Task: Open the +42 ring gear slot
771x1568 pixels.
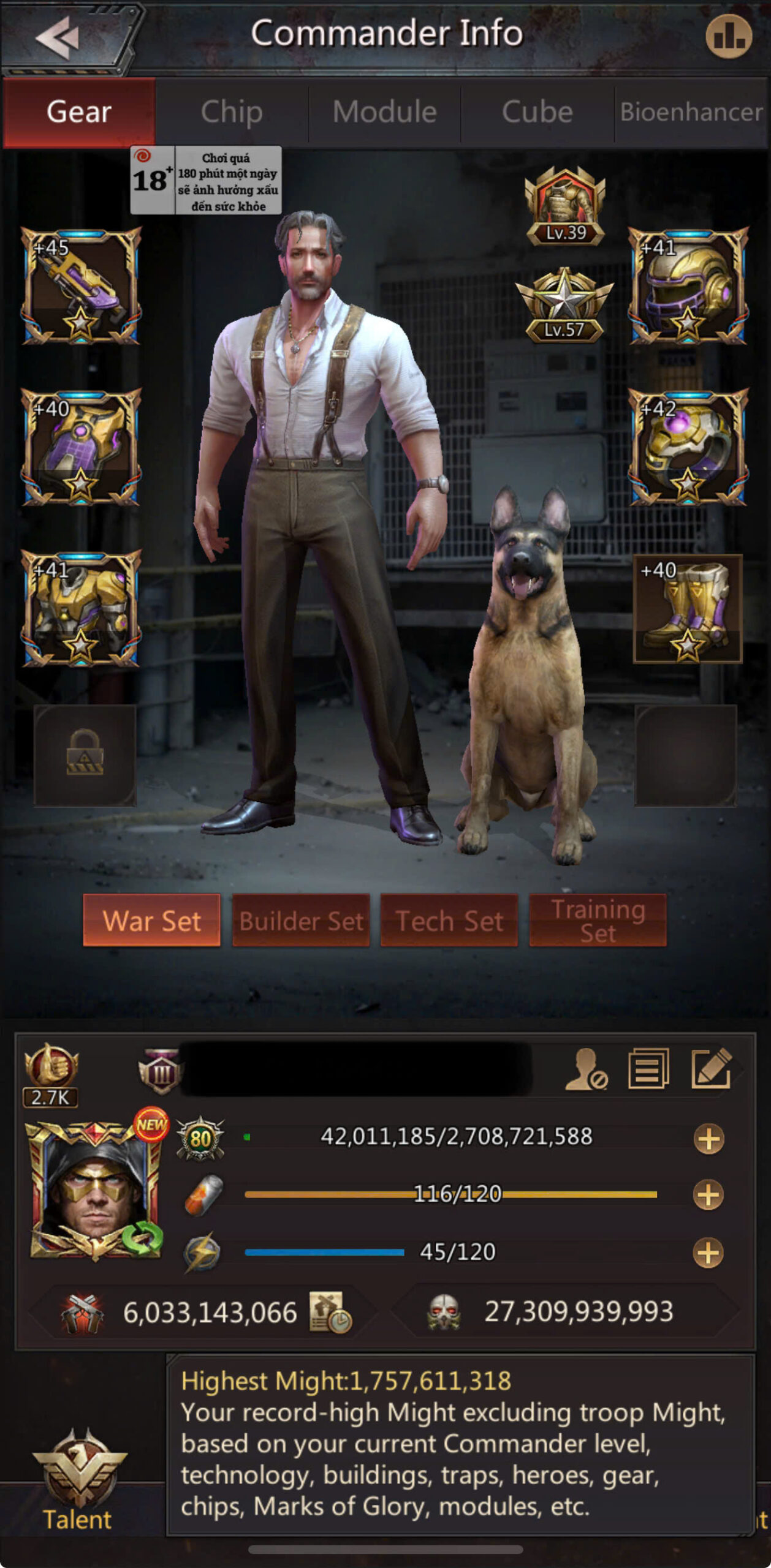Action: click(688, 447)
